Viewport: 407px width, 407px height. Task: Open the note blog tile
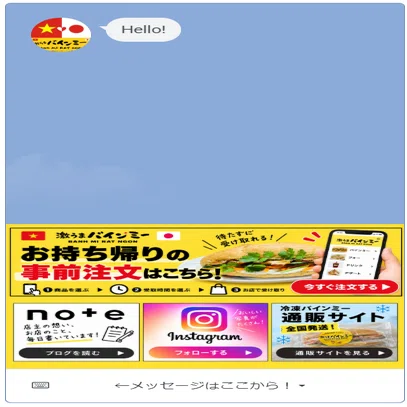coord(76,332)
